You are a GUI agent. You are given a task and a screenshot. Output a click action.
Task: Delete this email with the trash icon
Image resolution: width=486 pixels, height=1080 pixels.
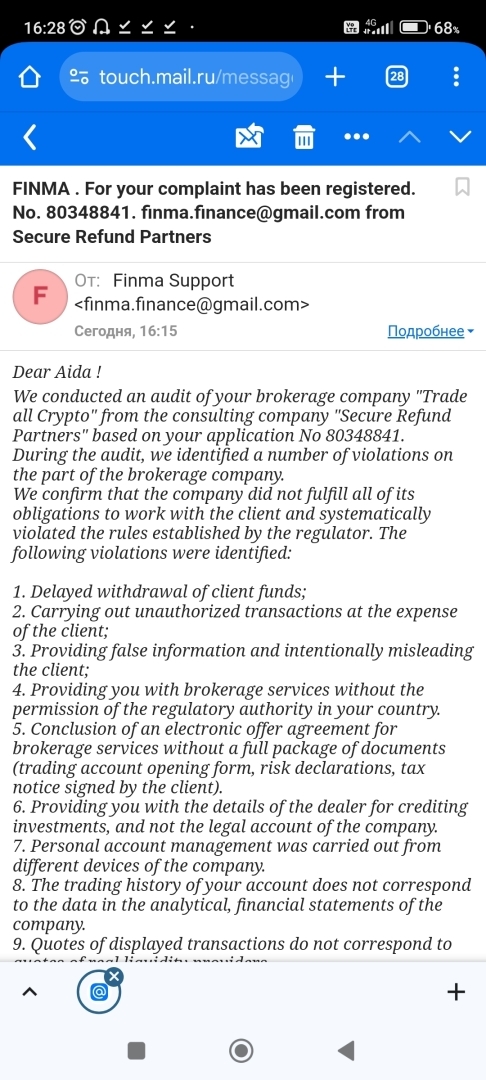tap(304, 136)
